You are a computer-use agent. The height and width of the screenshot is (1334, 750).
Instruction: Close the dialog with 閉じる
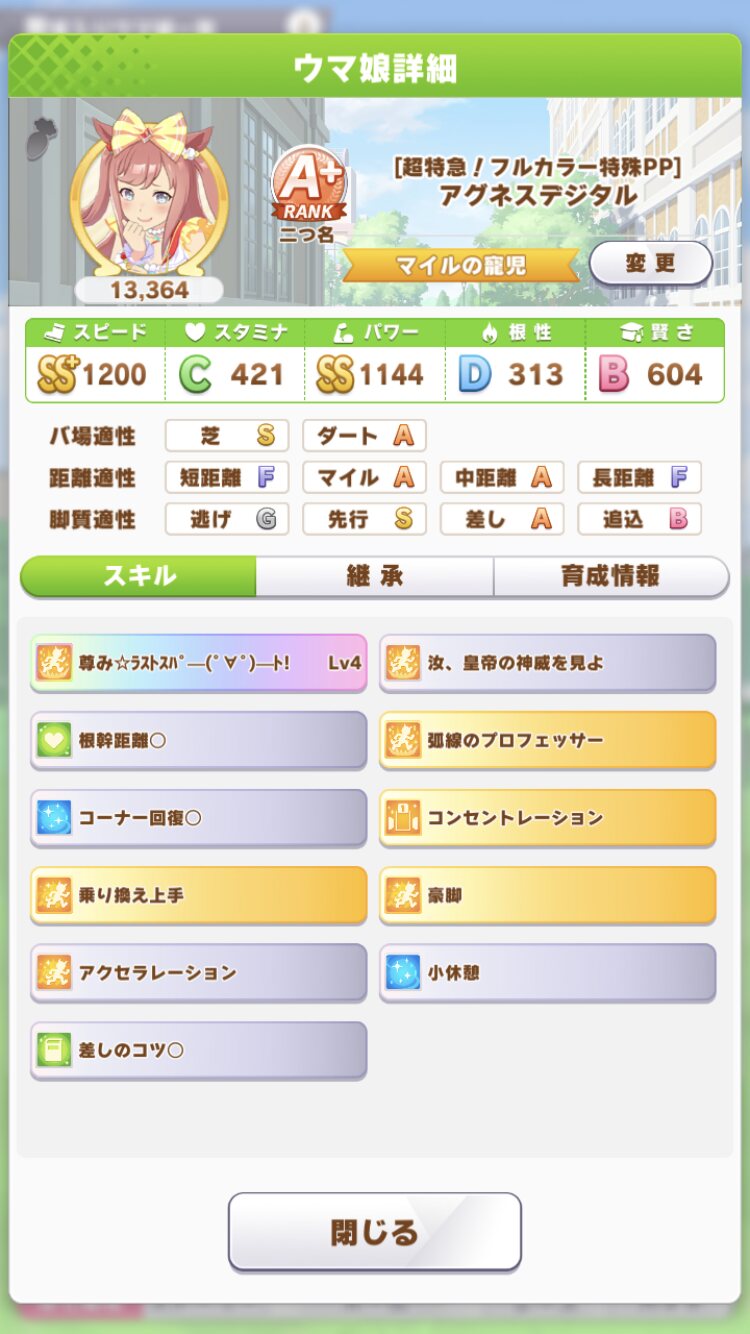pos(374,1231)
